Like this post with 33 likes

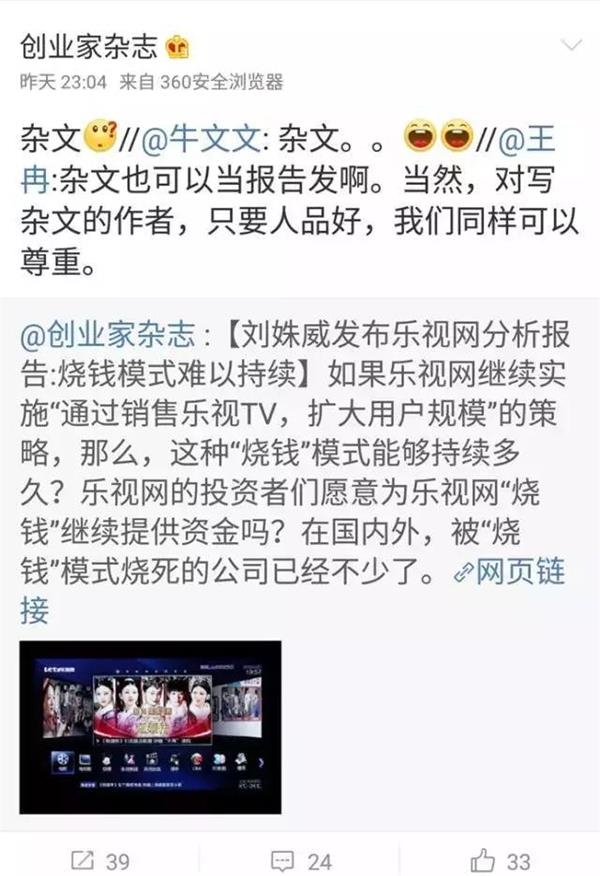click(x=501, y=859)
